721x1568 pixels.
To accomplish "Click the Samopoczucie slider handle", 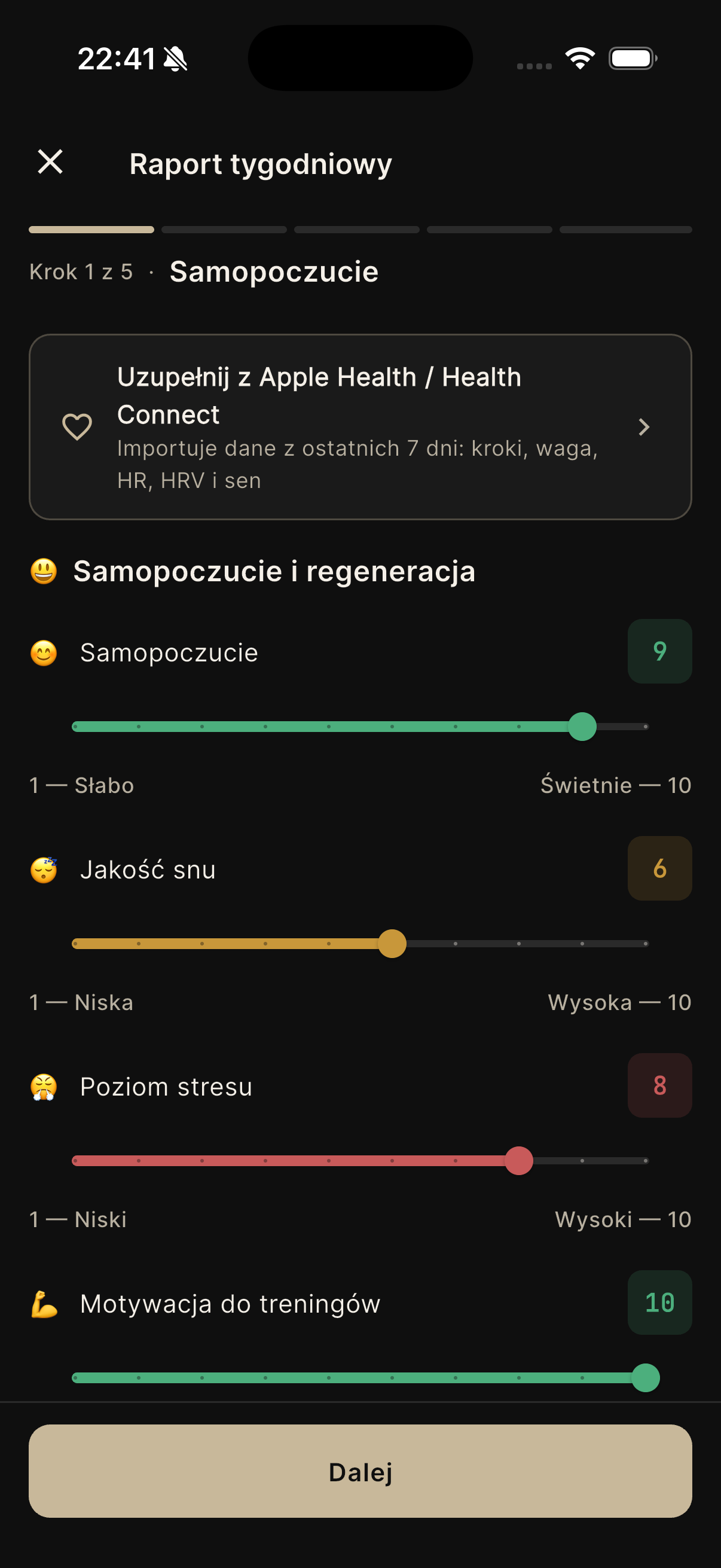I will click(x=582, y=727).
